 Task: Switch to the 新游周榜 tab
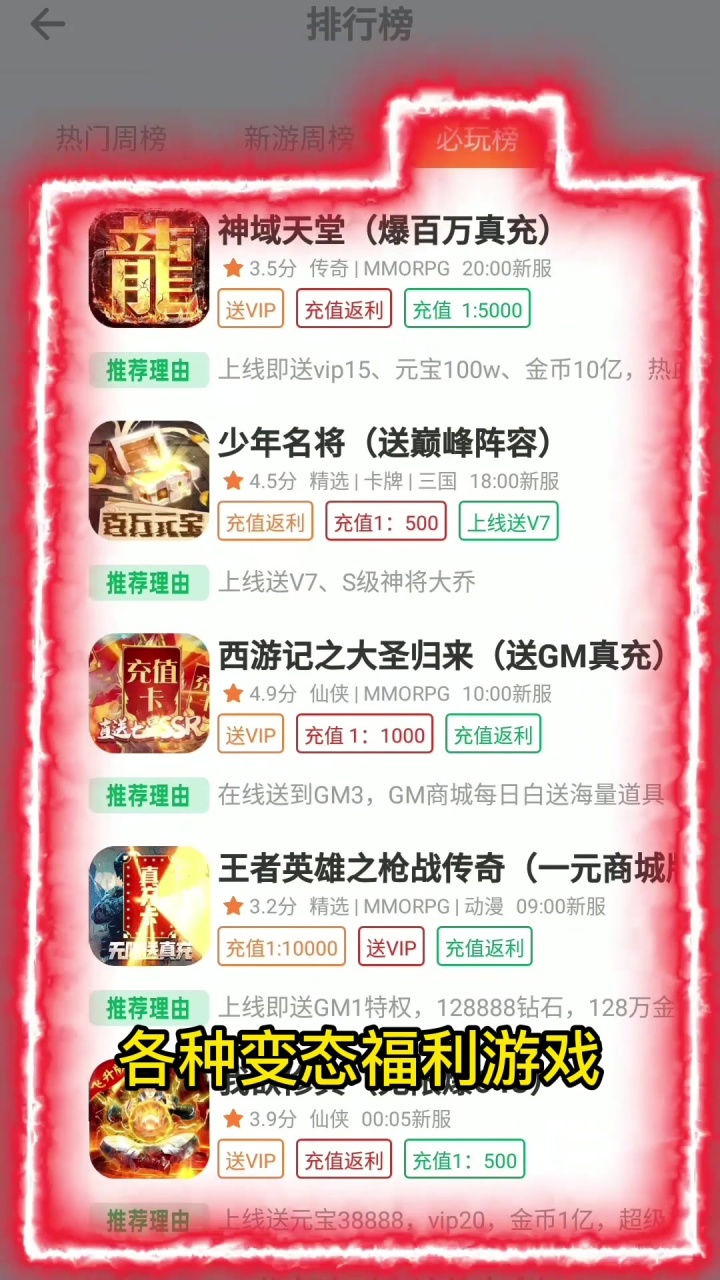(298, 139)
